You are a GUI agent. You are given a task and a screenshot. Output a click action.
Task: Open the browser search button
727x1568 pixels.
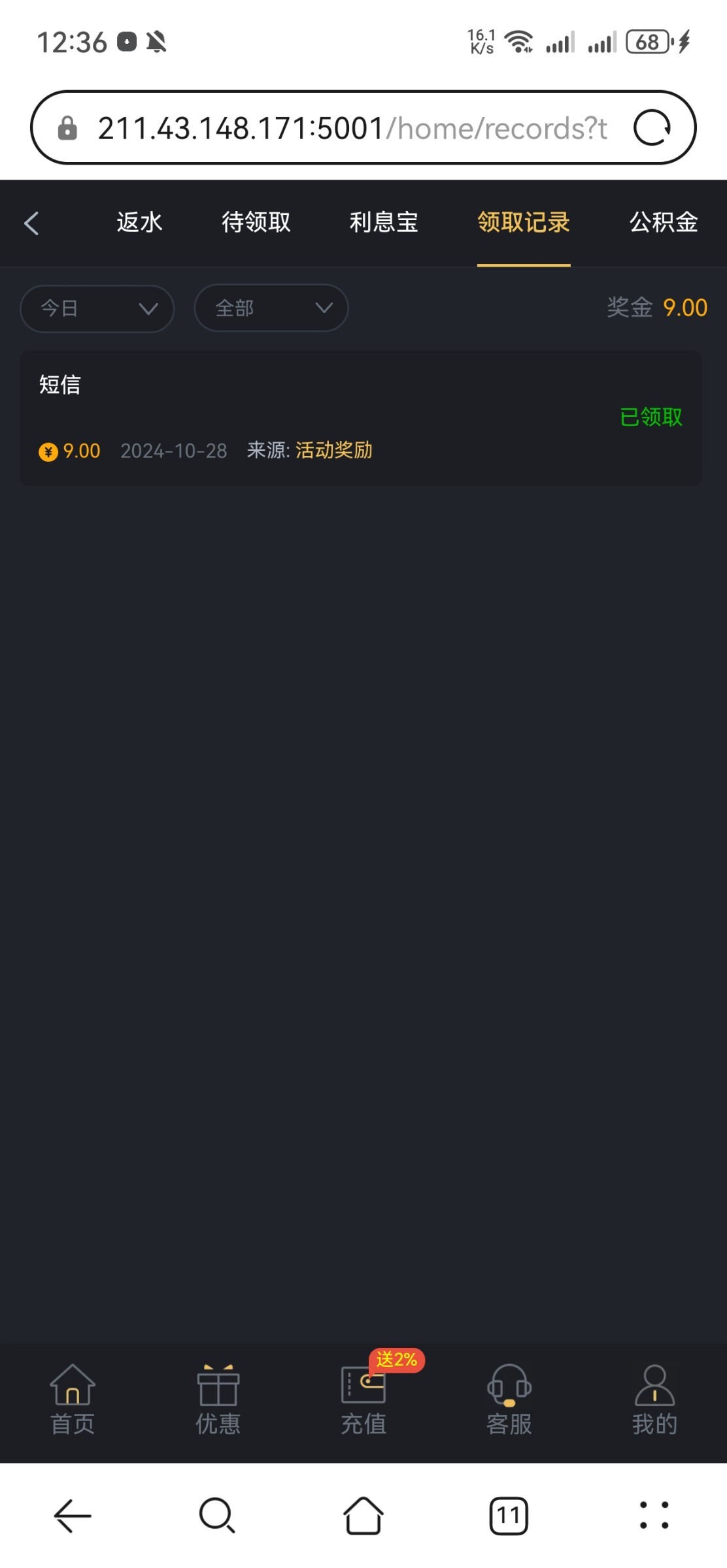point(217,1516)
